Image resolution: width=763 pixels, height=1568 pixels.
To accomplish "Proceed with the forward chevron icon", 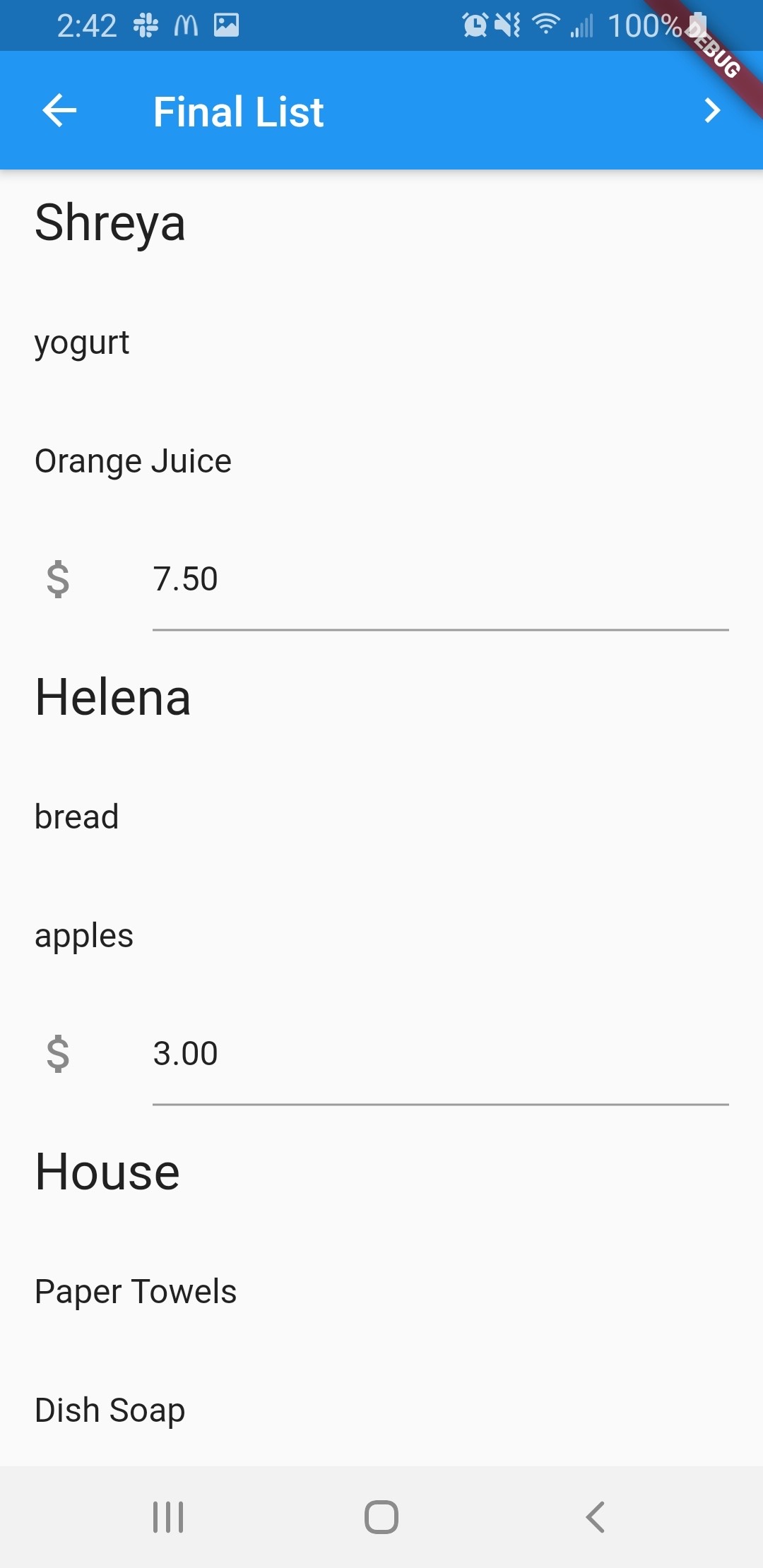I will click(x=711, y=111).
